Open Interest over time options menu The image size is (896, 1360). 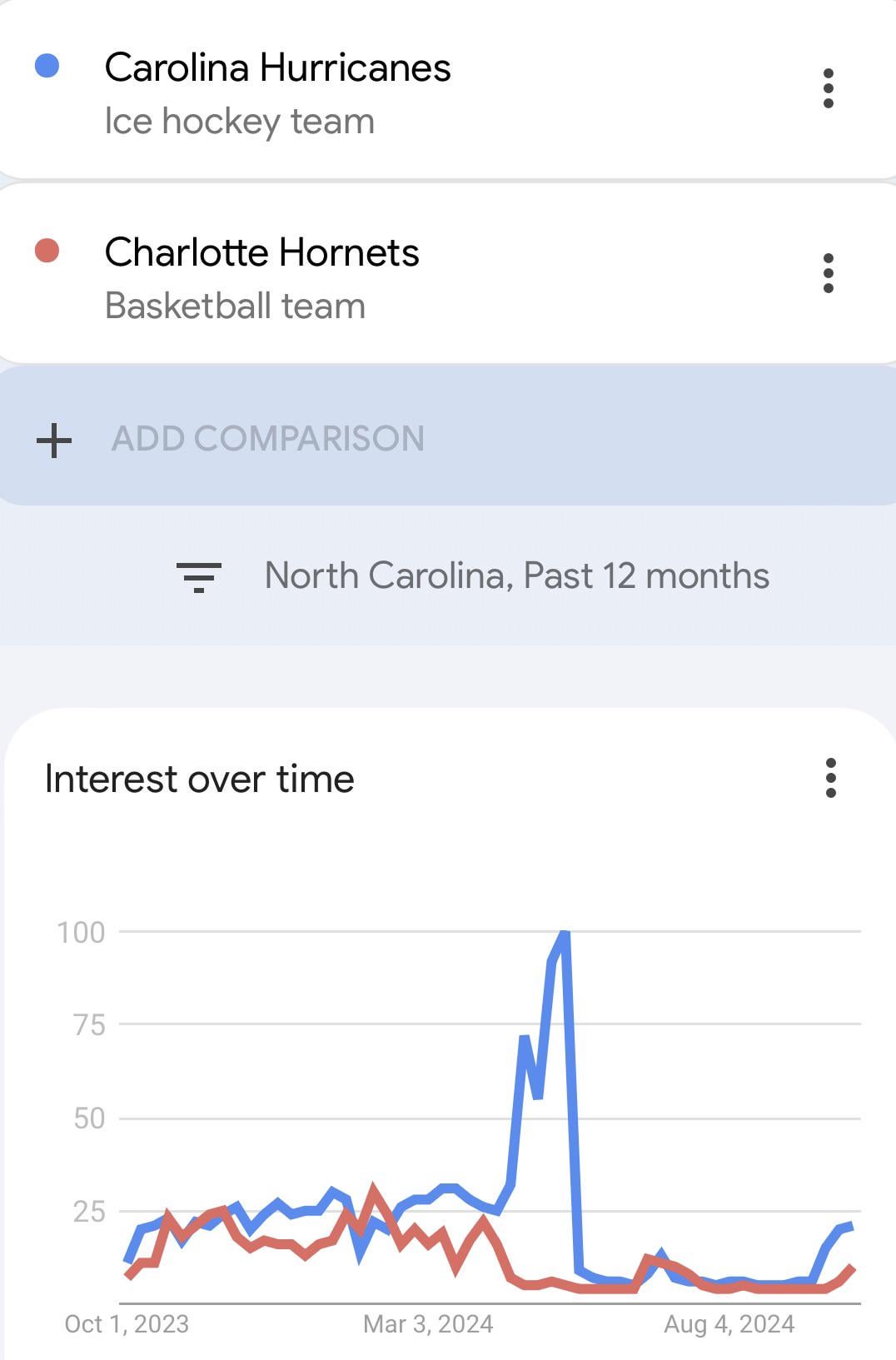(830, 779)
